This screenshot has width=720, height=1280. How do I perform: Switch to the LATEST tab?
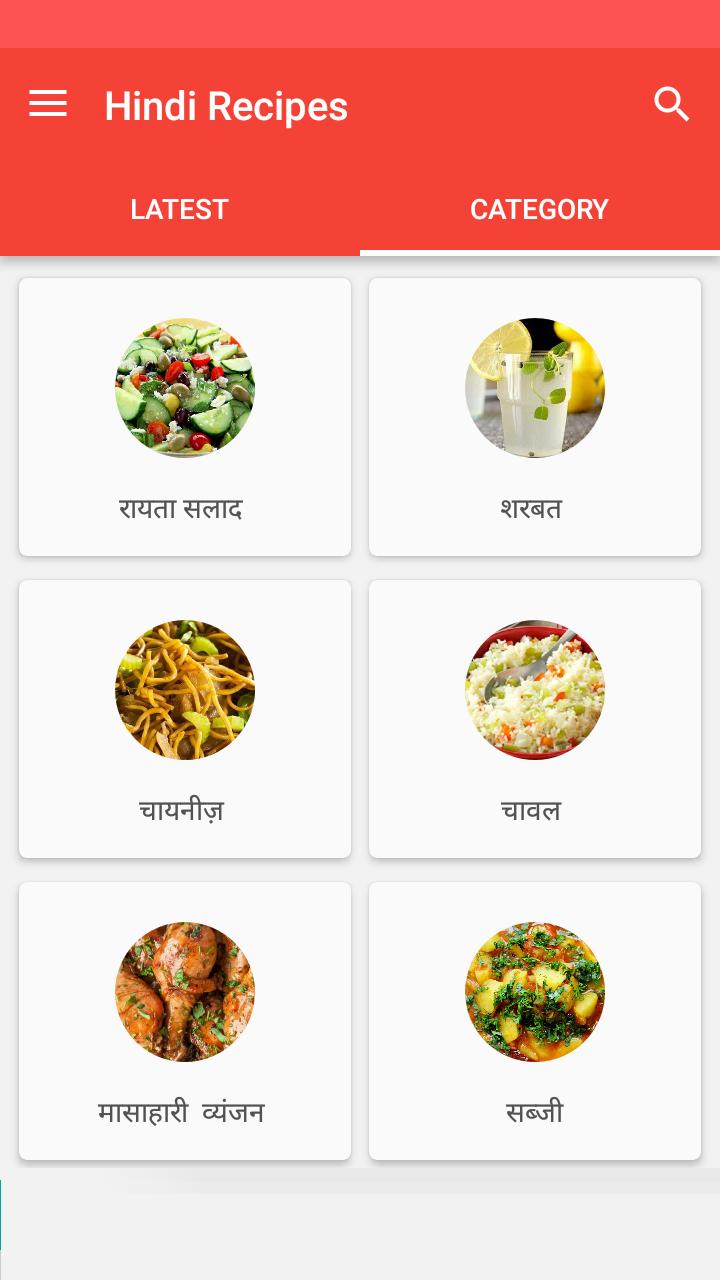coord(179,209)
